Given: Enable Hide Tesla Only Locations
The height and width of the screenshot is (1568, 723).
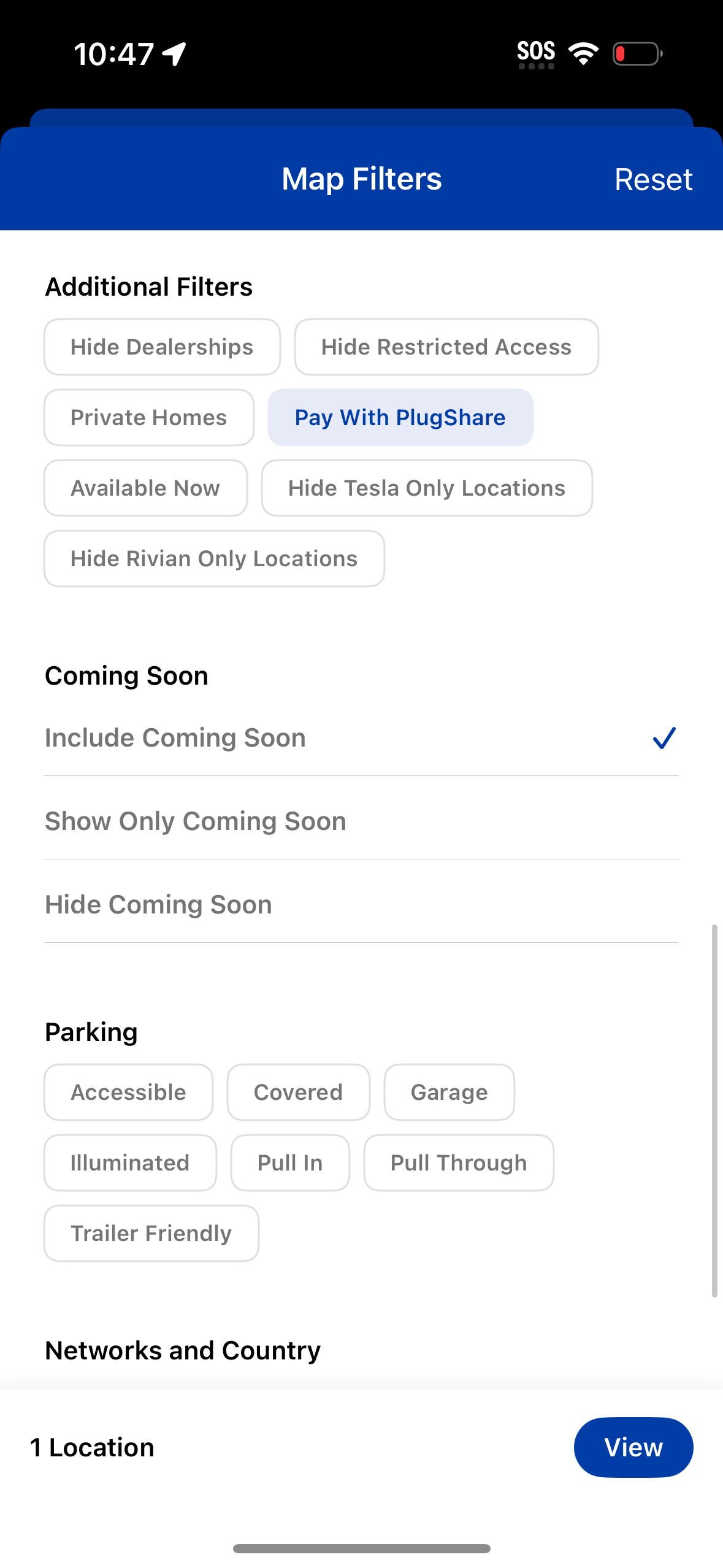Looking at the screenshot, I should tap(426, 488).
